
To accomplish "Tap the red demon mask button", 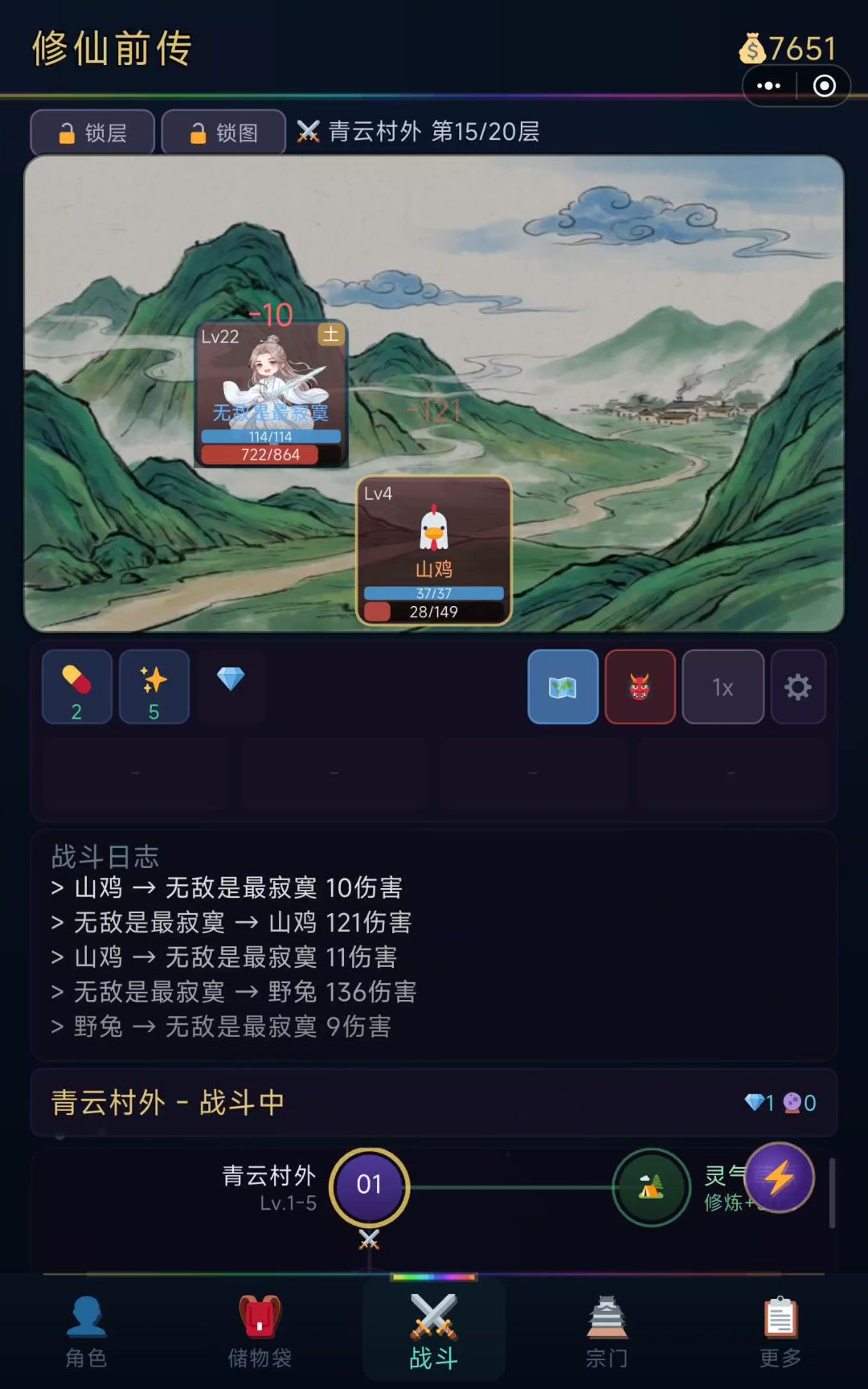I will pos(640,687).
